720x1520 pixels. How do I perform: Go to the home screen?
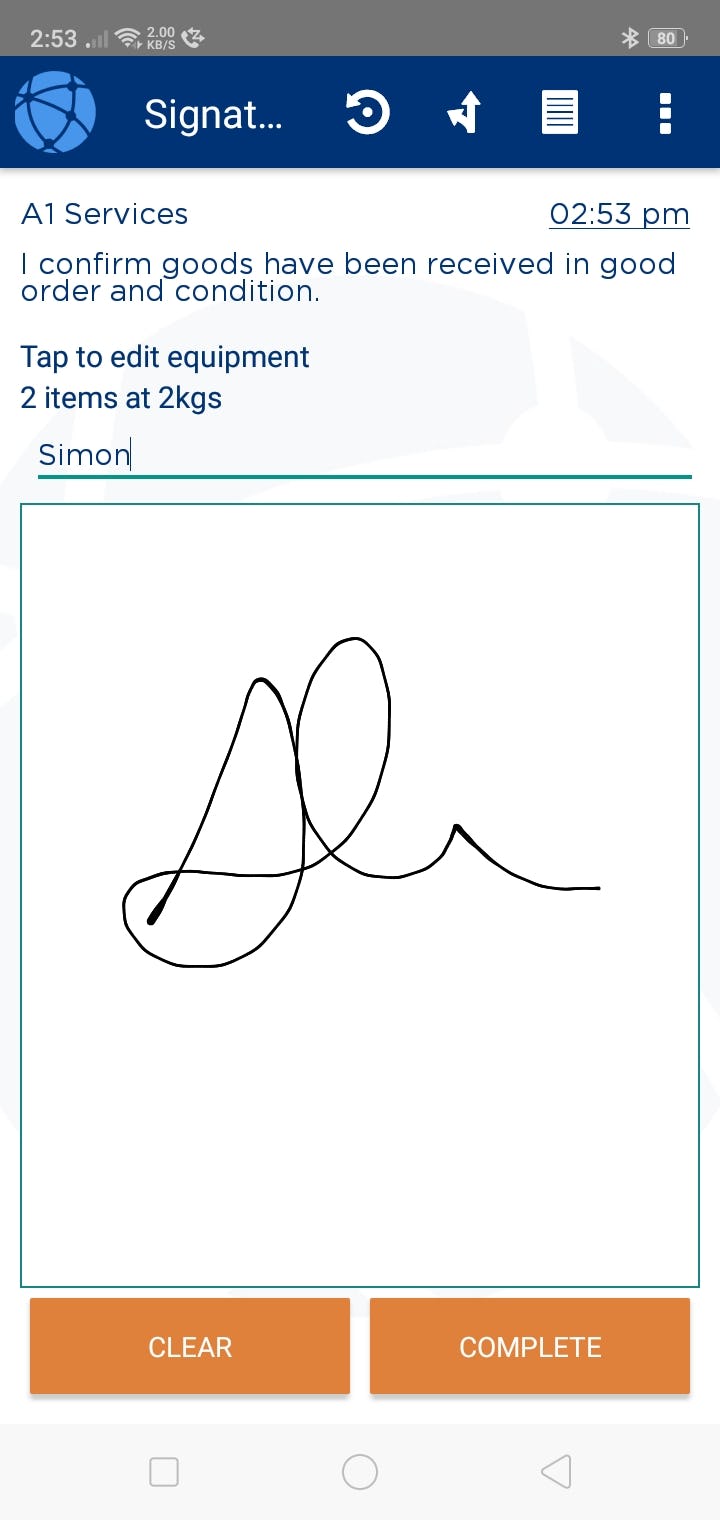pyautogui.click(x=360, y=1471)
